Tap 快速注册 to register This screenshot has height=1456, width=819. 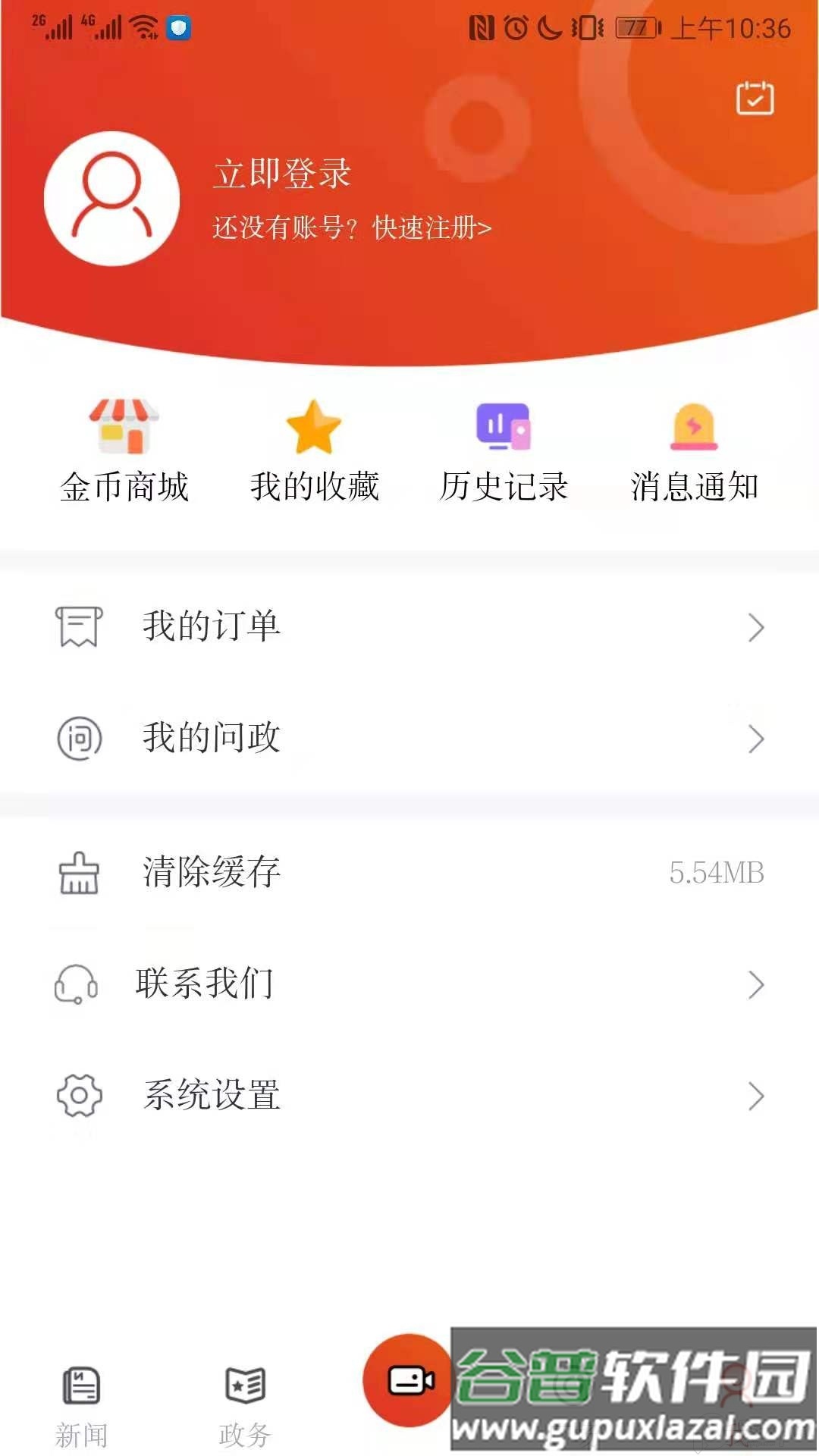[430, 227]
